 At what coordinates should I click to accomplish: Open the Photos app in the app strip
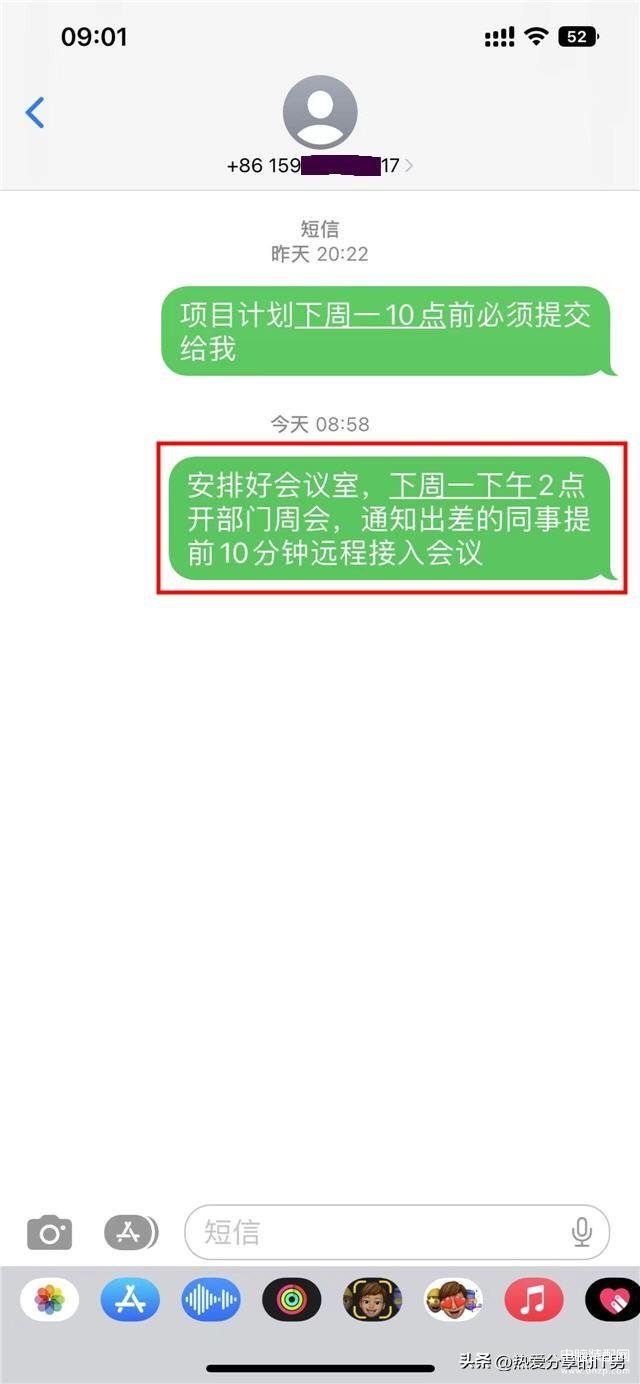[50, 1300]
